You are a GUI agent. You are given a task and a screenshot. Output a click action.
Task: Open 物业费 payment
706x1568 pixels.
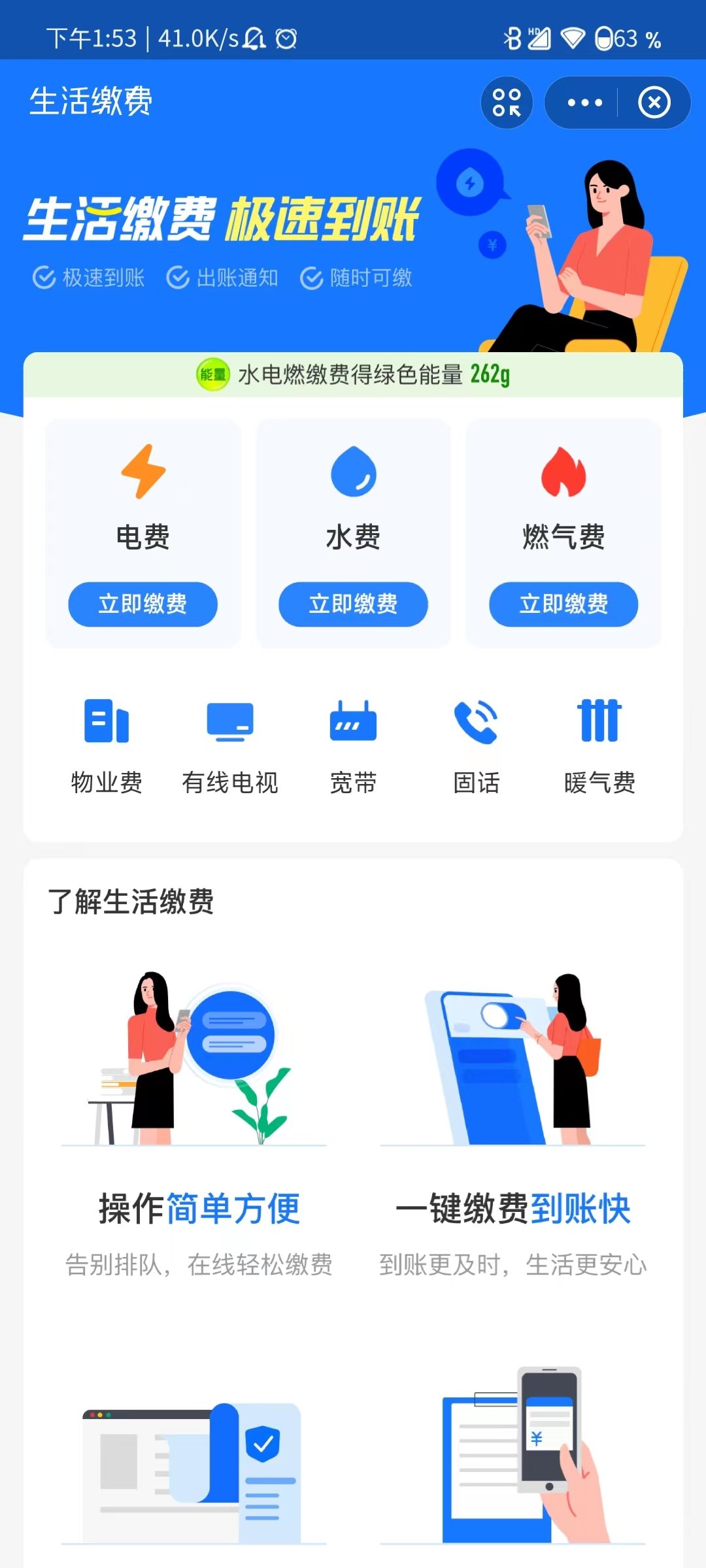click(107, 746)
